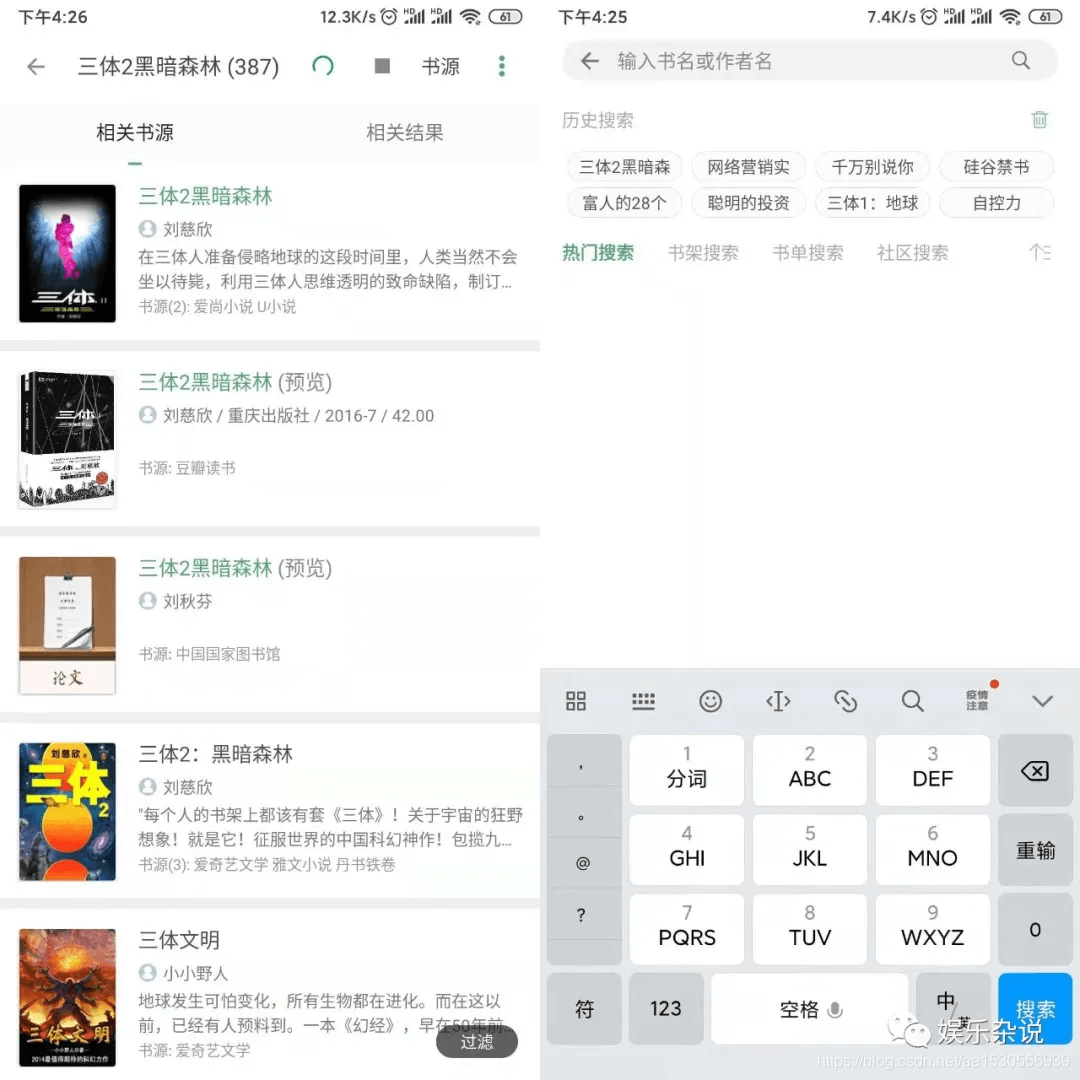Tap the 过滤 filter button

click(477, 1042)
